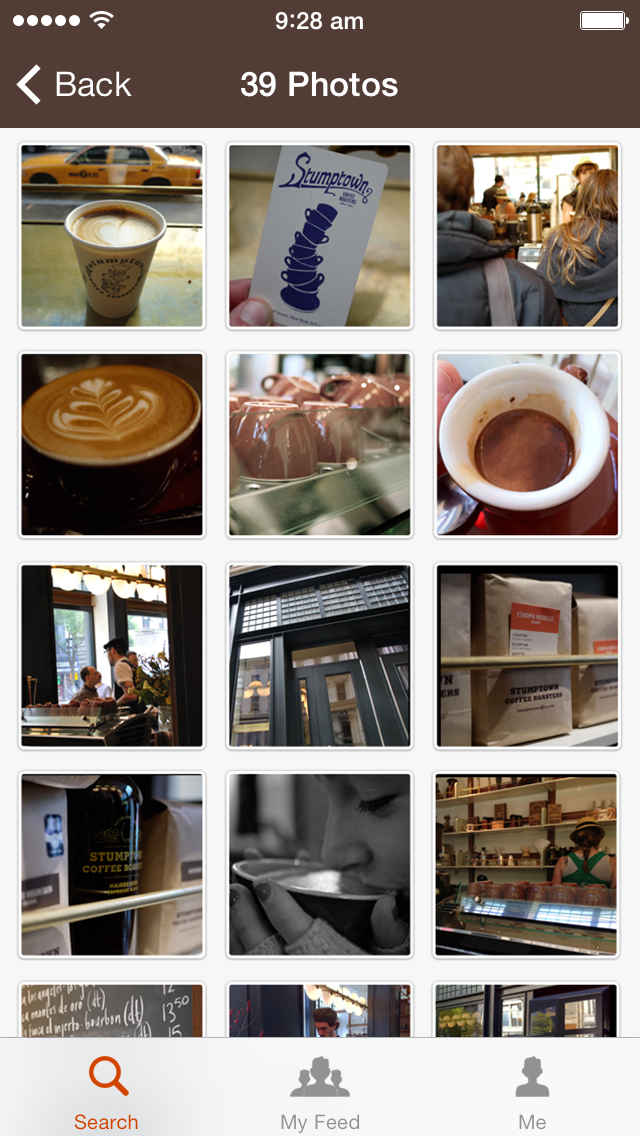Open the photo of shelves and green-apron barista
640x1136 pixels.
pyautogui.click(x=527, y=864)
